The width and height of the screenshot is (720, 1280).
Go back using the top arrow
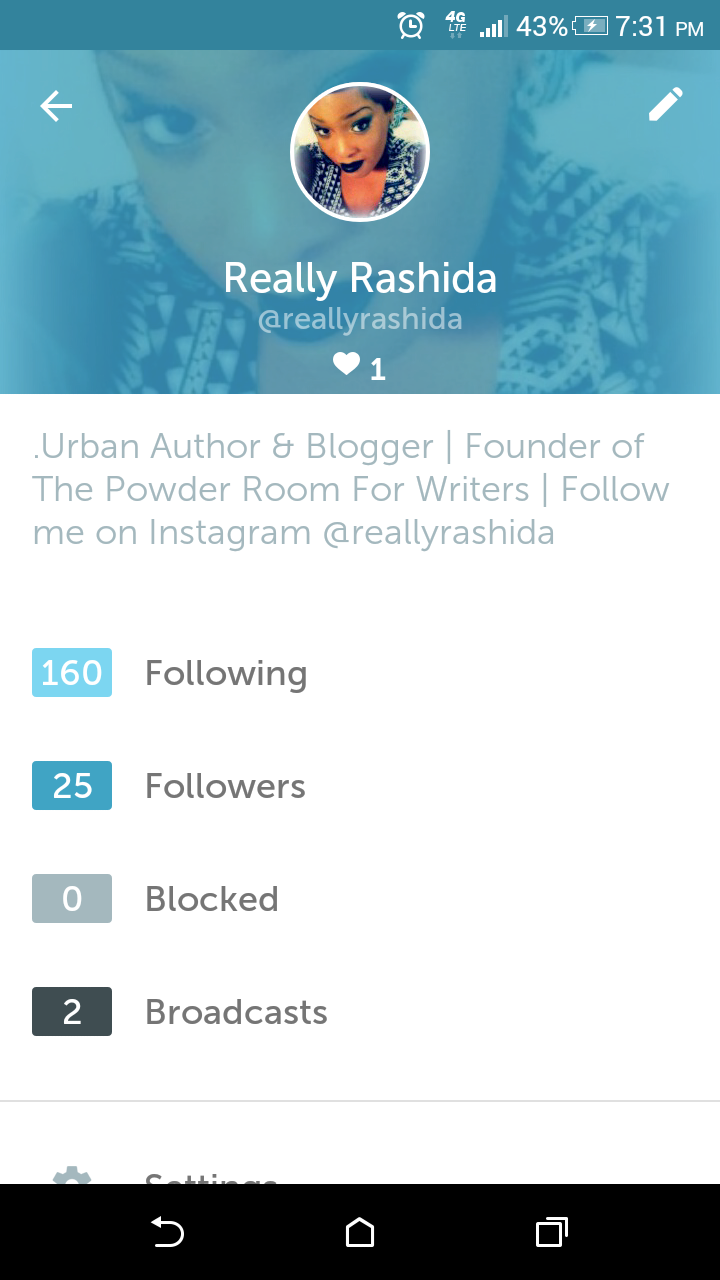tap(56, 106)
